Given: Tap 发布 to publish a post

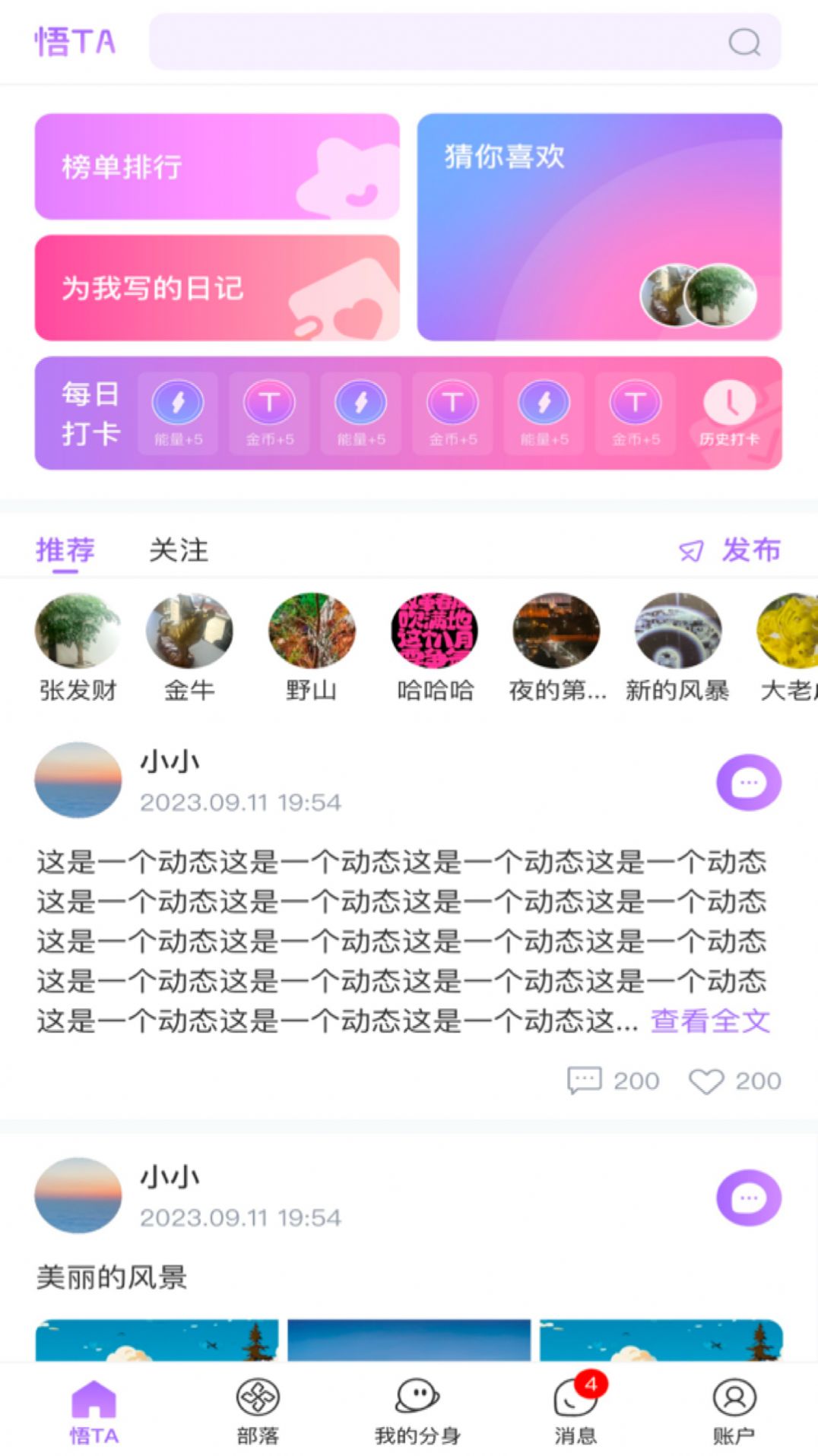Looking at the screenshot, I should [x=730, y=550].
